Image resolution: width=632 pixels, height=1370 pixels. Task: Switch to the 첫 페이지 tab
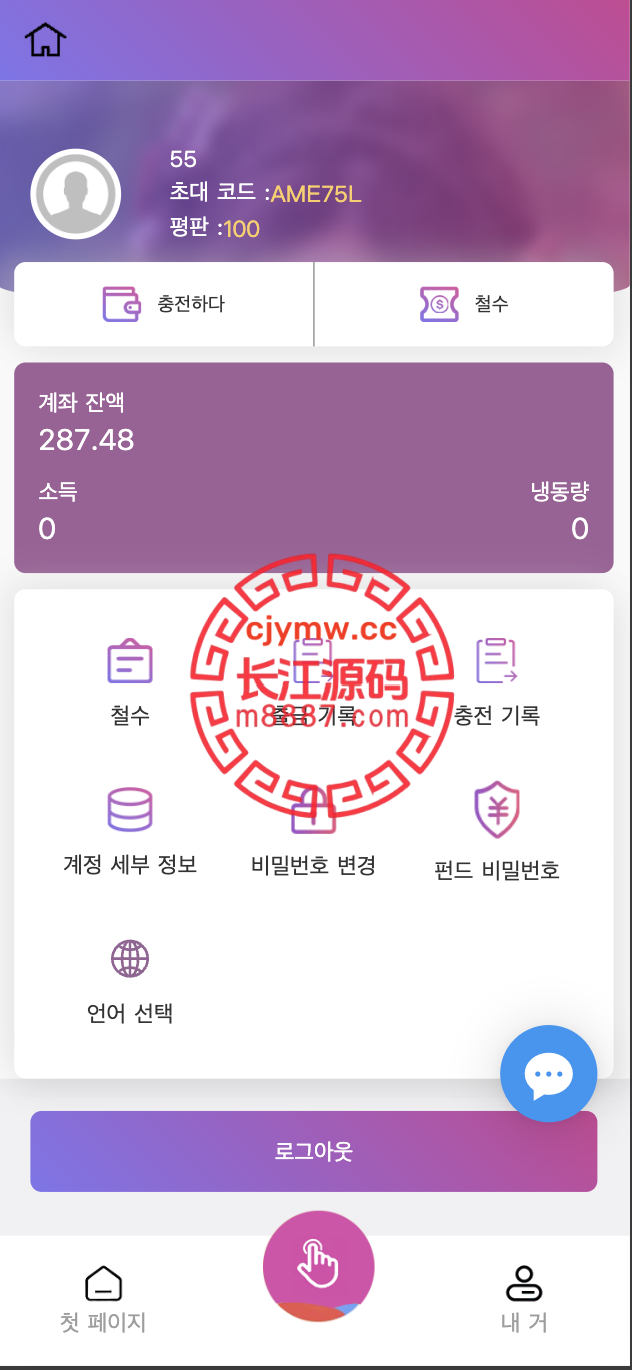(103, 1300)
